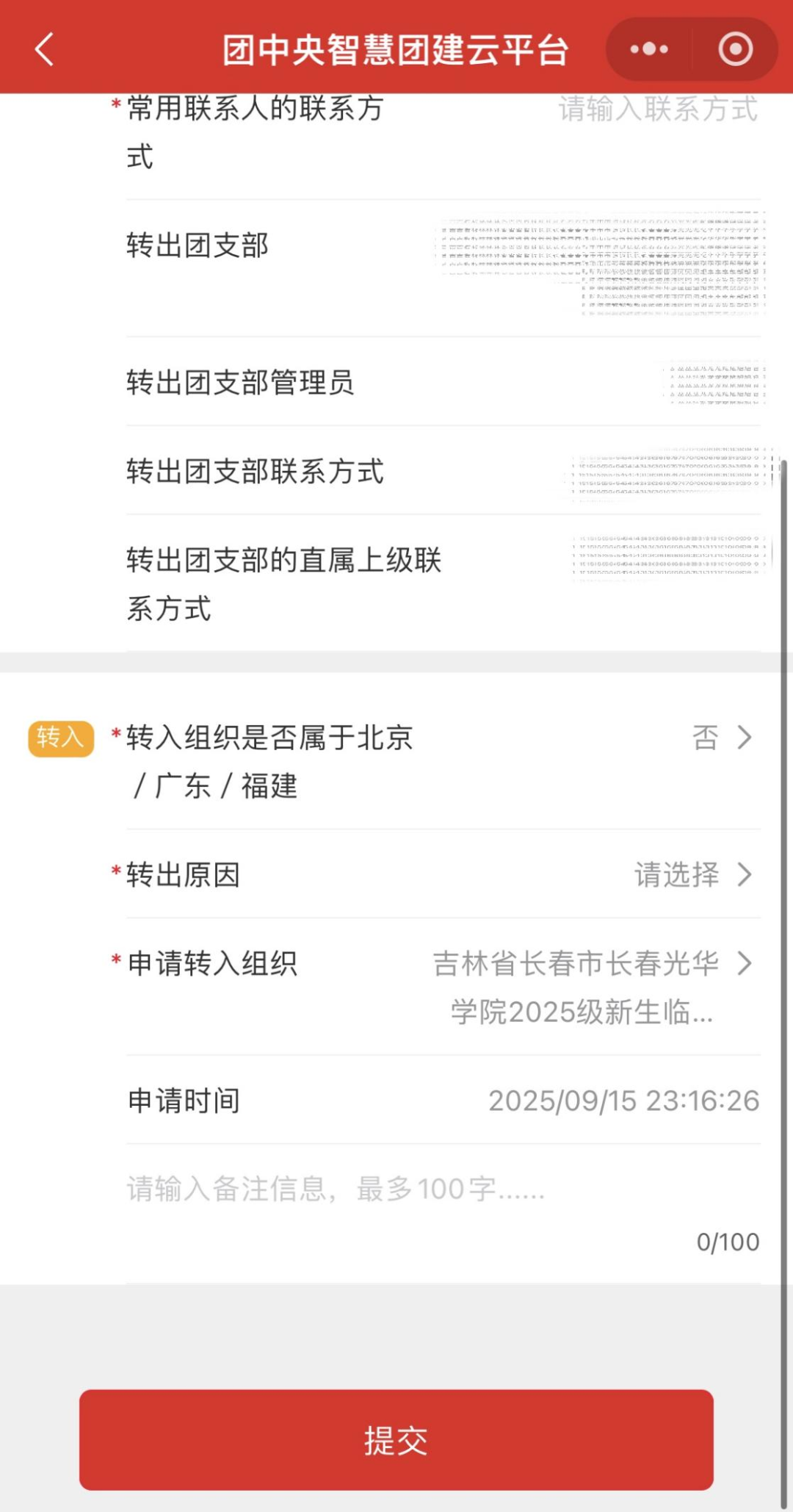Select a reason in 转出原因
This screenshot has height=1512, width=793.
click(694, 874)
